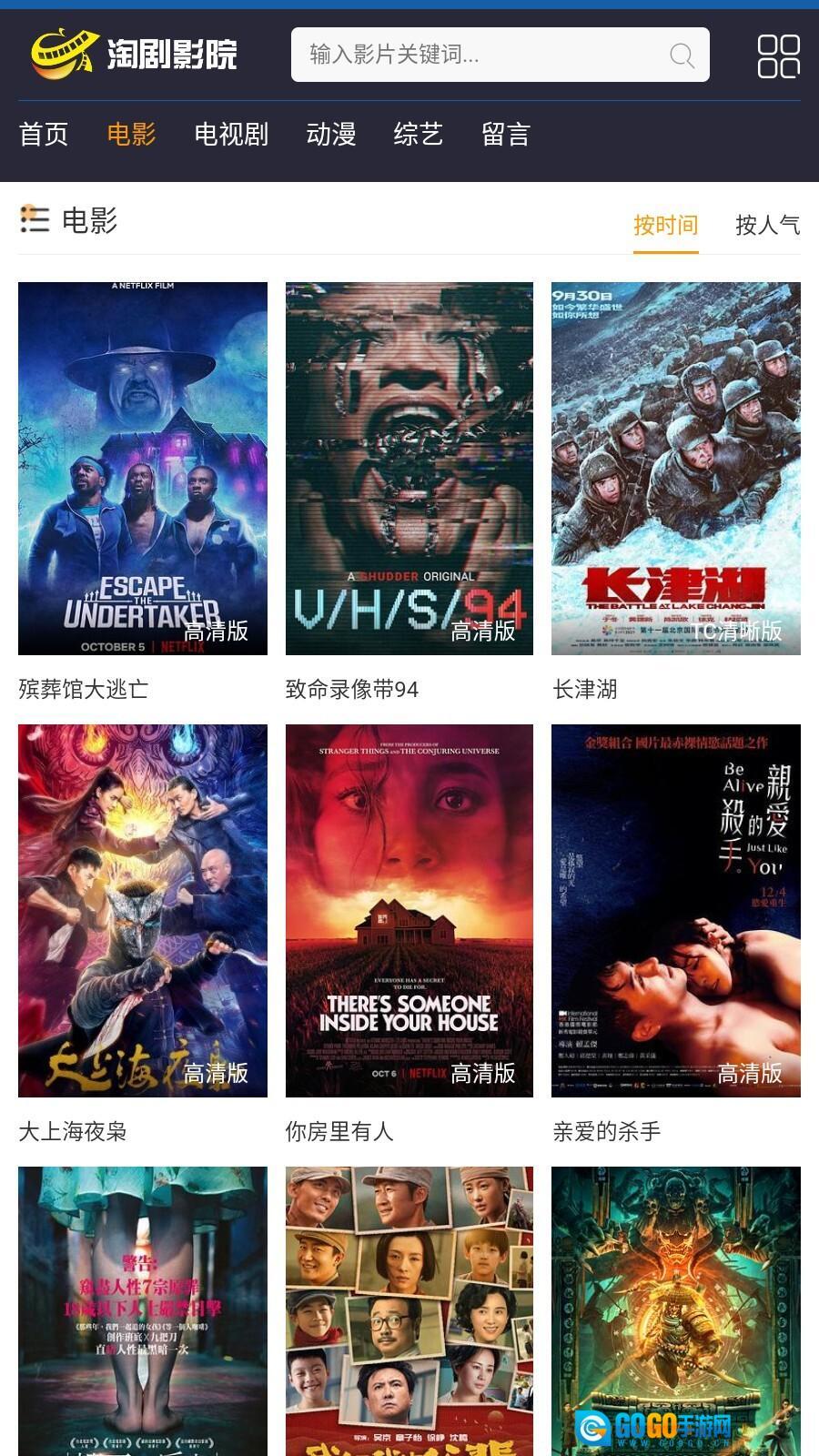Select the 电影 navigation tab
This screenshot has width=819, height=1456.
click(131, 135)
